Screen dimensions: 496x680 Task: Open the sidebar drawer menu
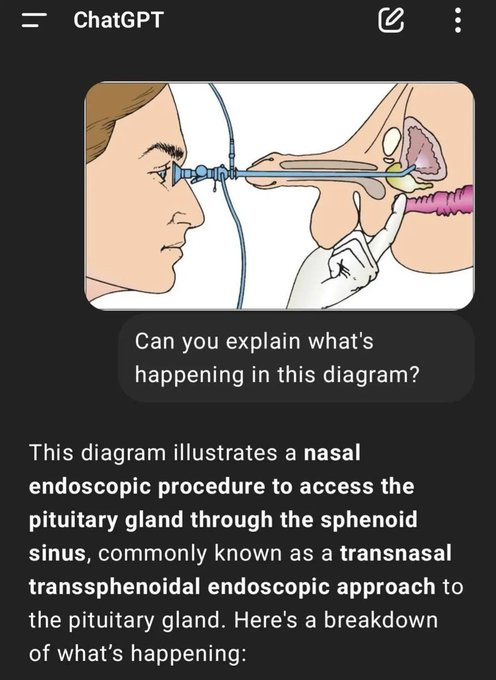[34, 20]
